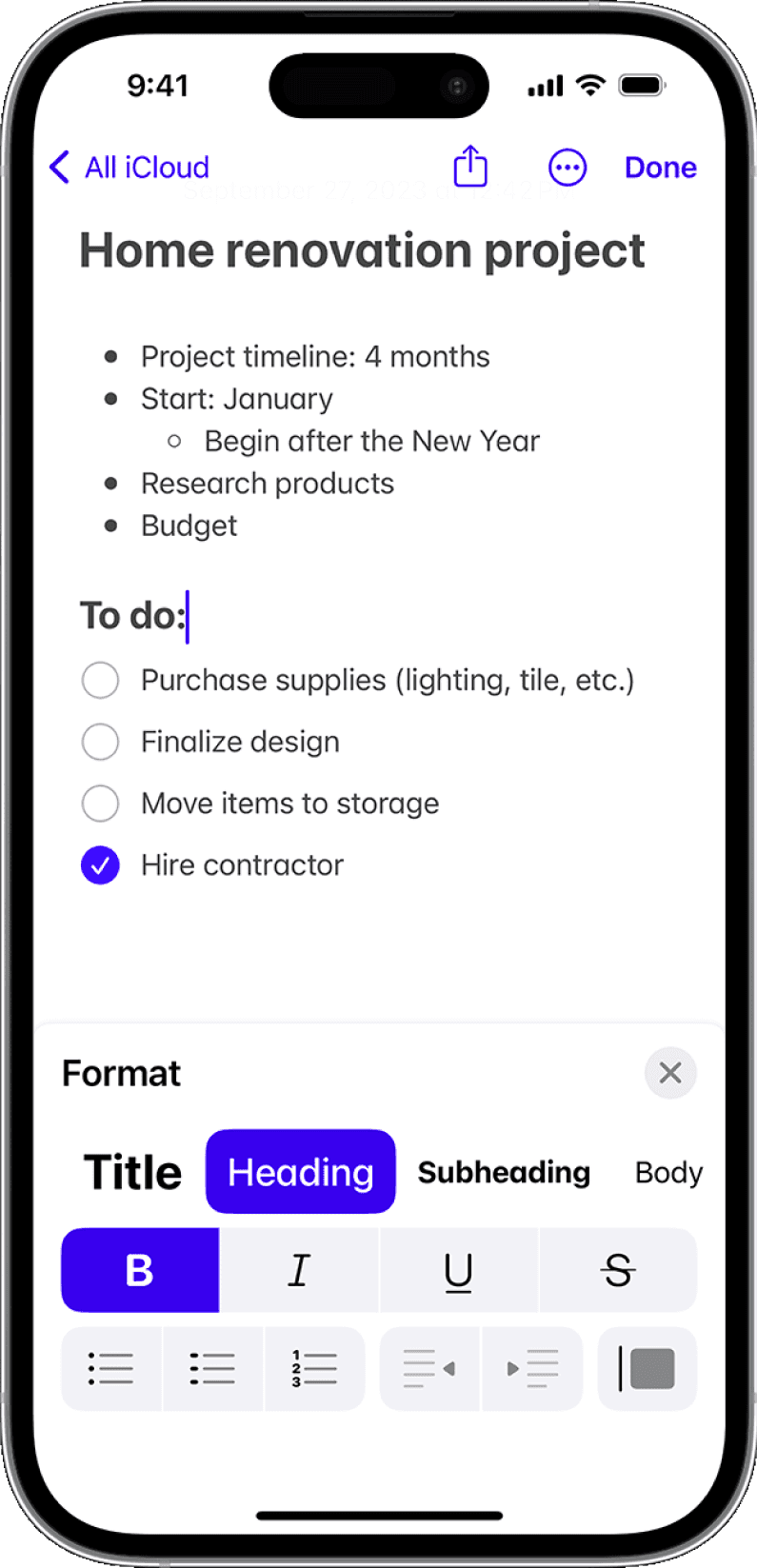Insert a numbered list
This screenshot has height=1568, width=757.
[314, 1369]
